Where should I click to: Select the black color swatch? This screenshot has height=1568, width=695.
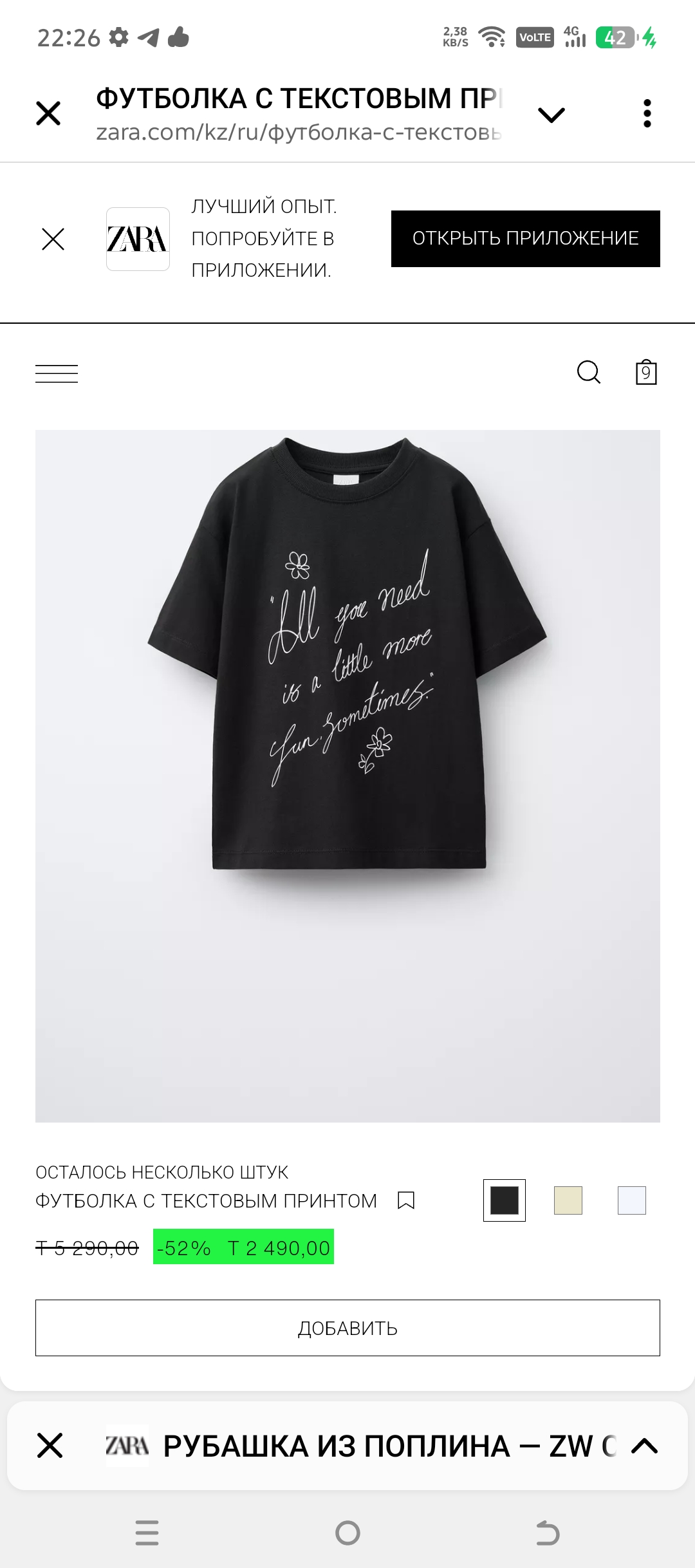[x=504, y=1200]
